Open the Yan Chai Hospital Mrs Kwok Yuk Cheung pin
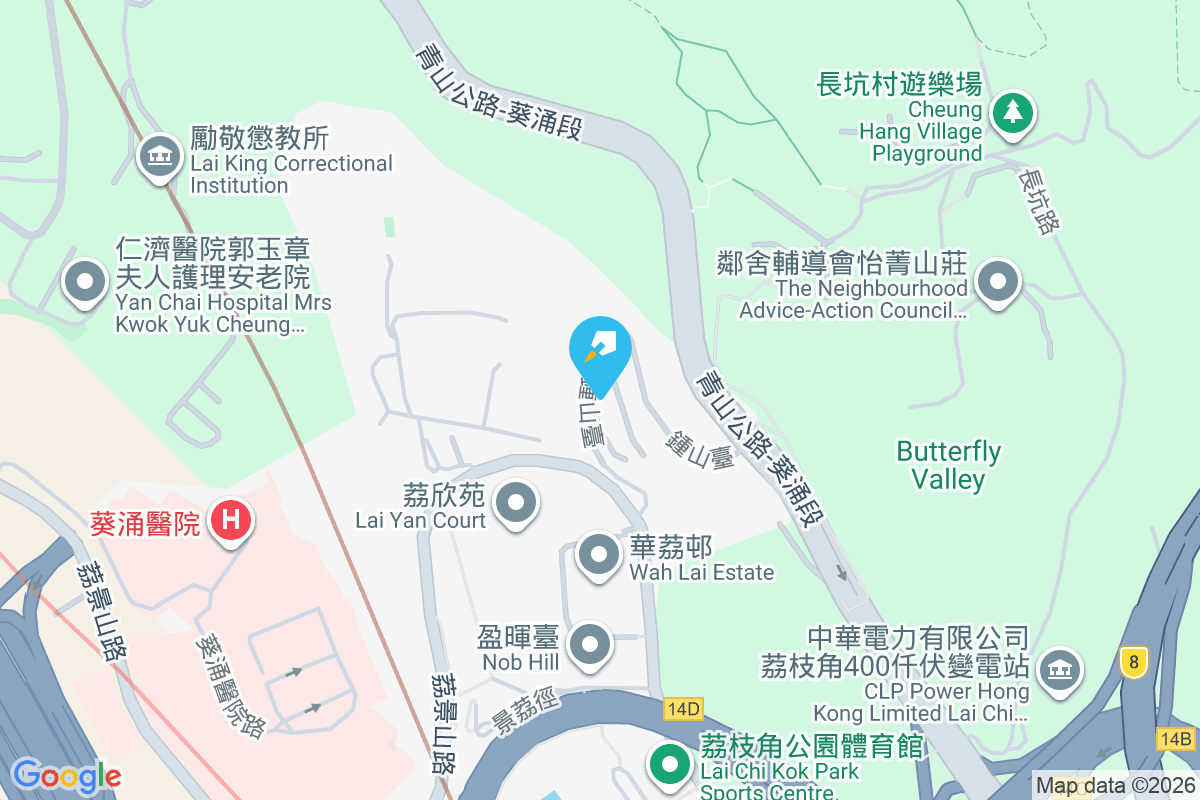 [85, 281]
